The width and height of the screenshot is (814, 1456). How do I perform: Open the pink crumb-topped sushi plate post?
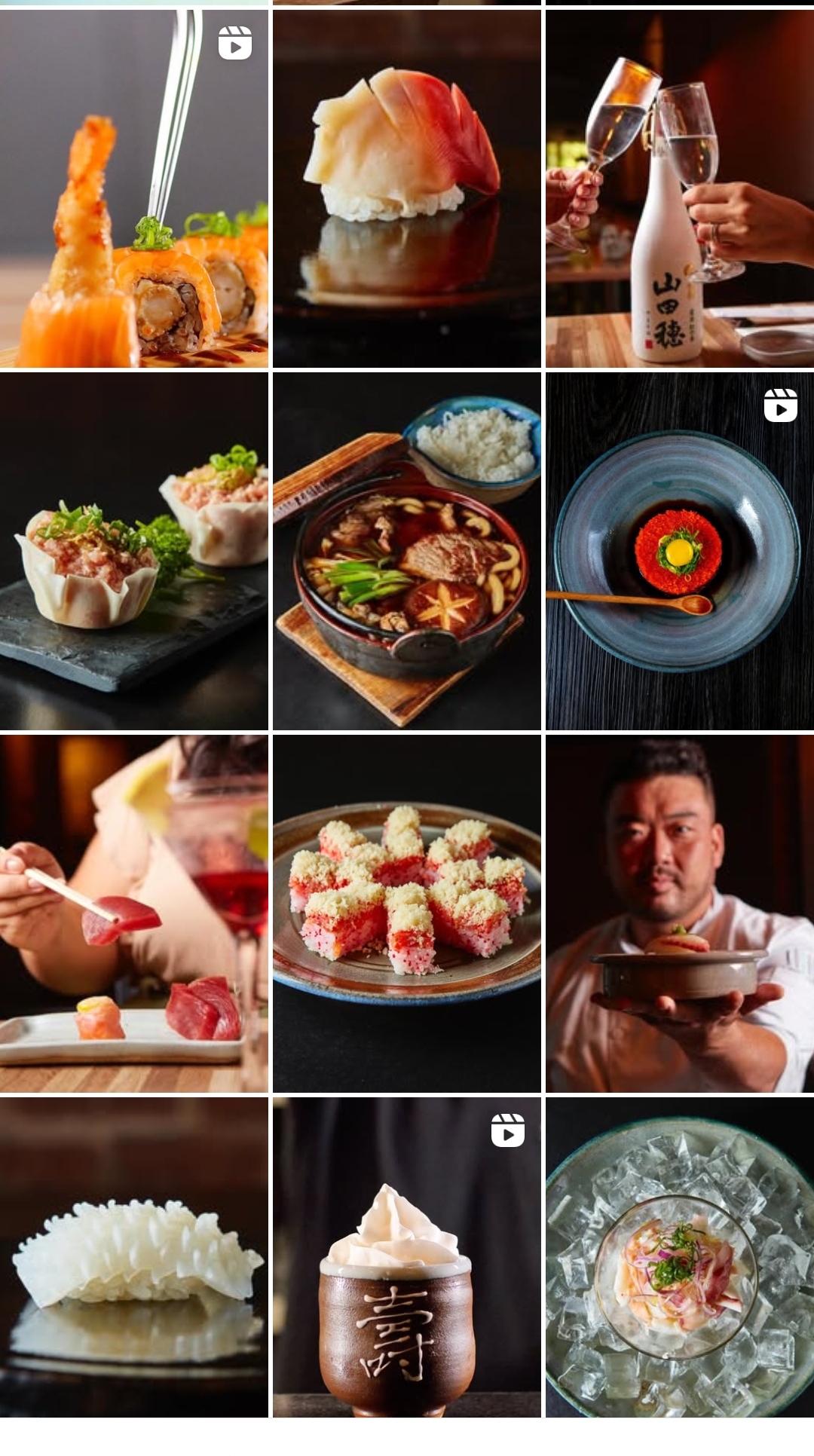click(x=407, y=913)
